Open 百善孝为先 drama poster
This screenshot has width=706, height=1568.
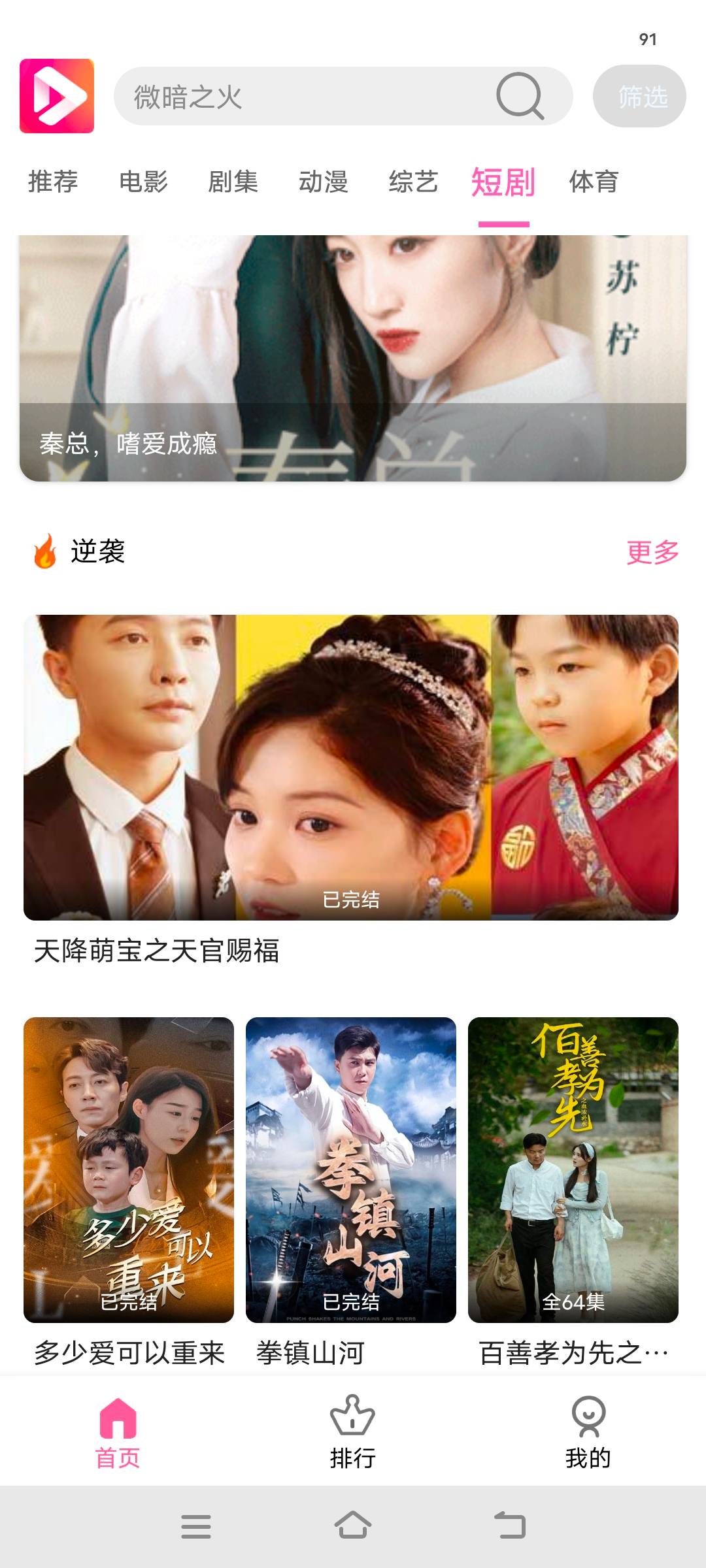point(573,1169)
